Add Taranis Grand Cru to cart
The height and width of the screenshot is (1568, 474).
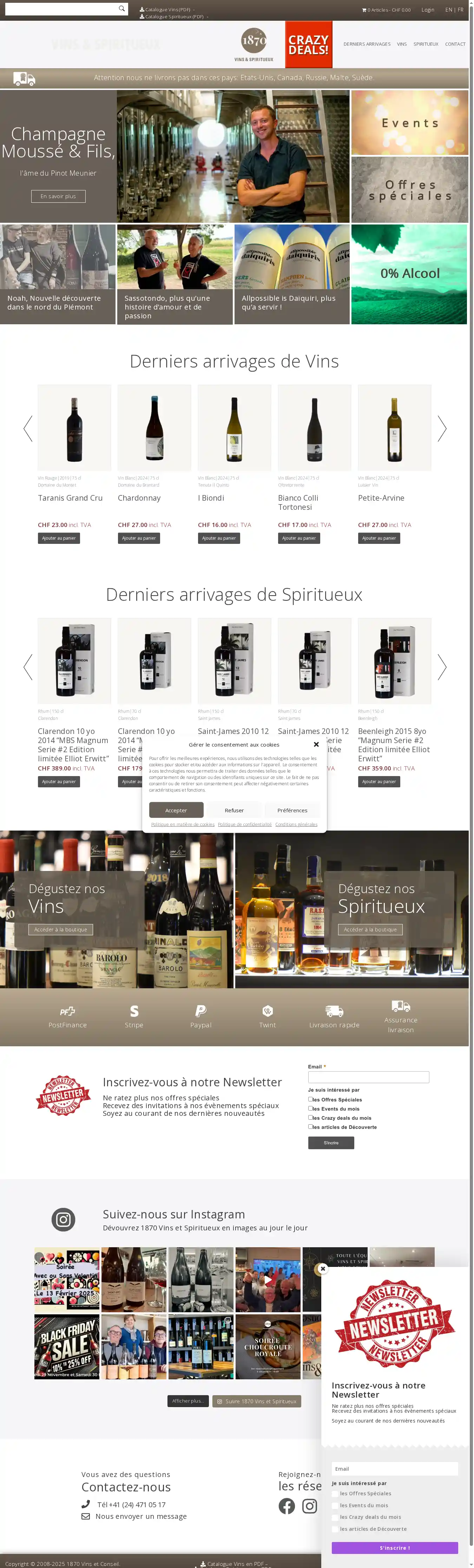click(58, 538)
